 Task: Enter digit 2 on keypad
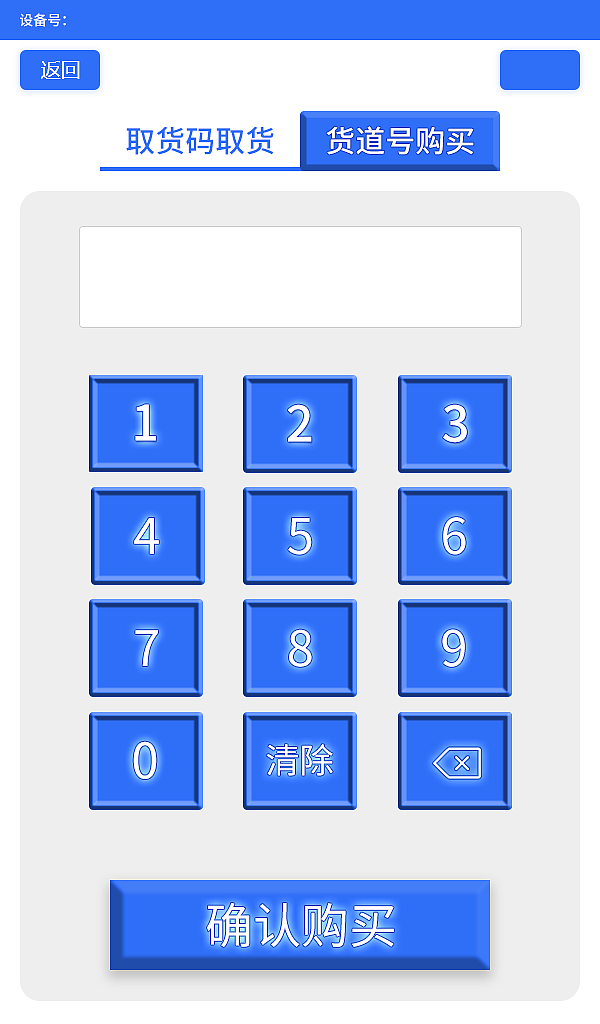pos(300,424)
